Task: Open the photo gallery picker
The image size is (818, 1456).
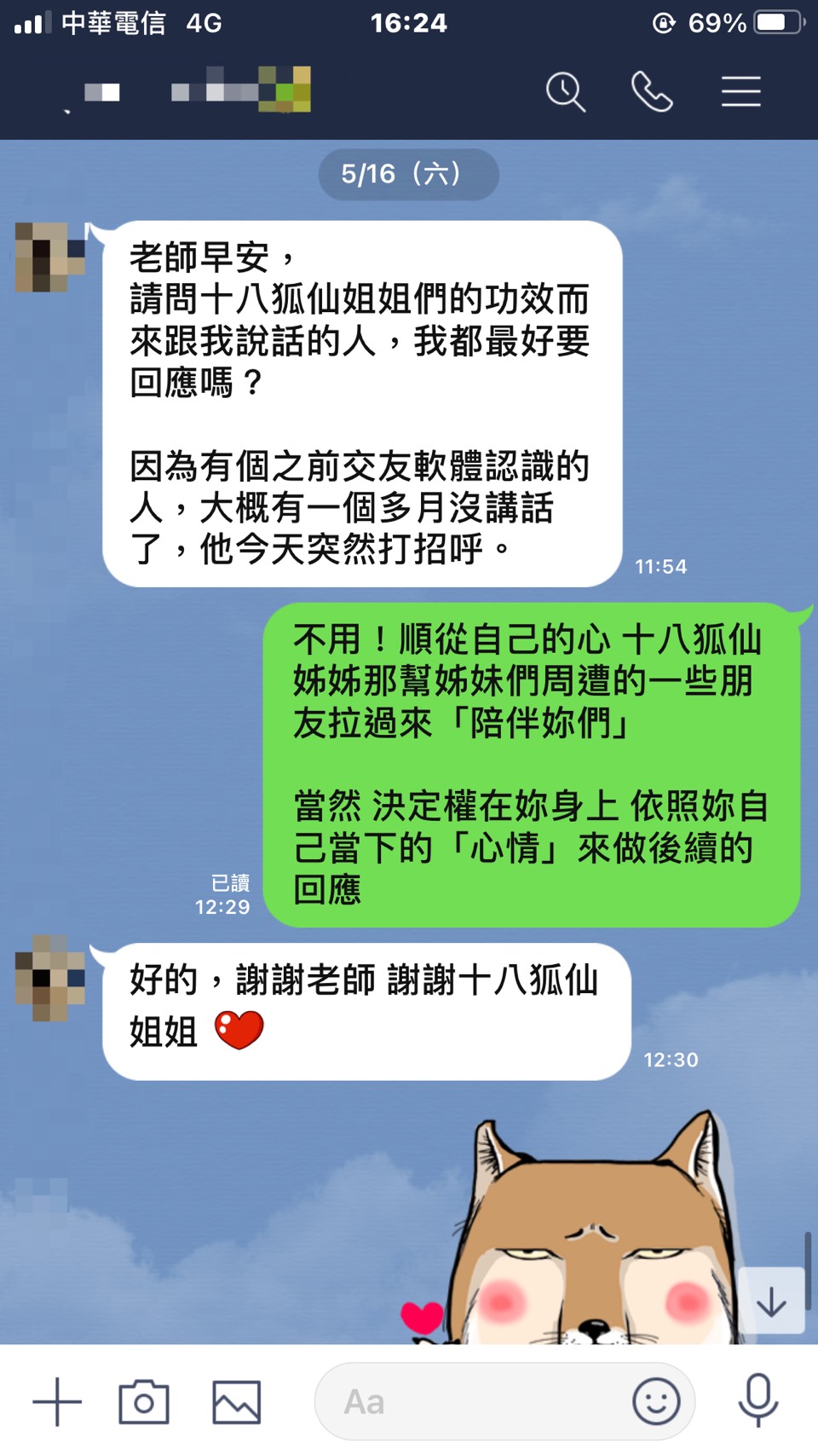Action: click(236, 1401)
